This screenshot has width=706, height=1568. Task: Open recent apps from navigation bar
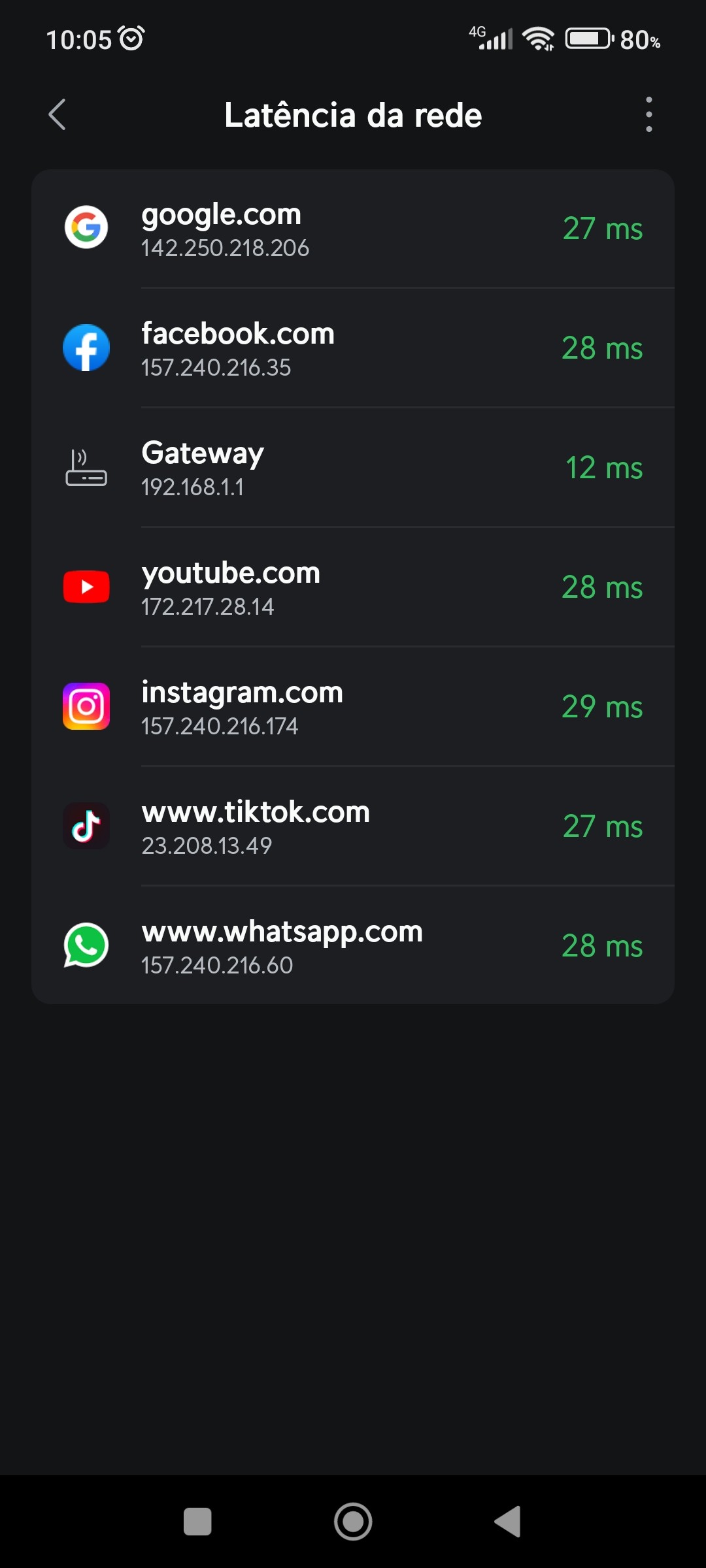click(x=197, y=1522)
